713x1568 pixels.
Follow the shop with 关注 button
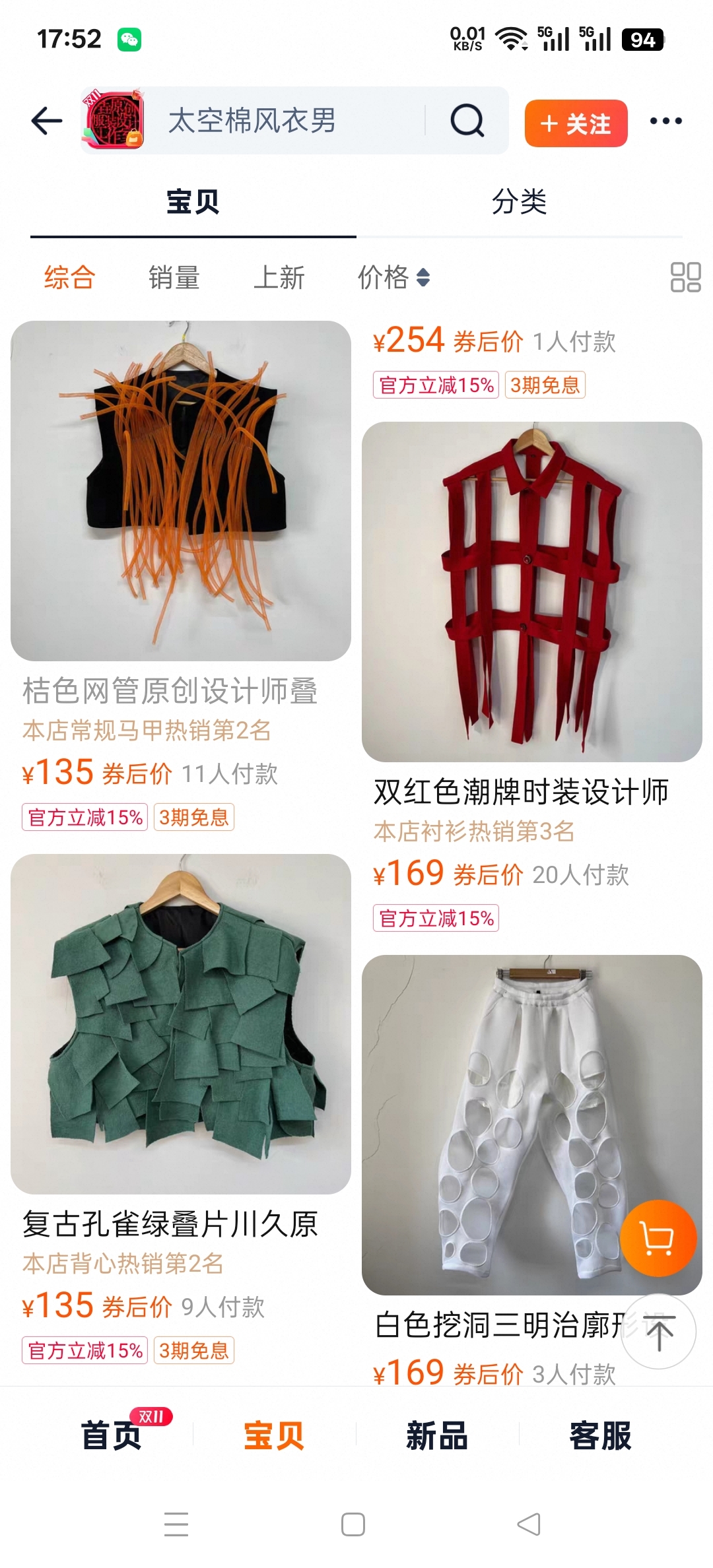576,123
